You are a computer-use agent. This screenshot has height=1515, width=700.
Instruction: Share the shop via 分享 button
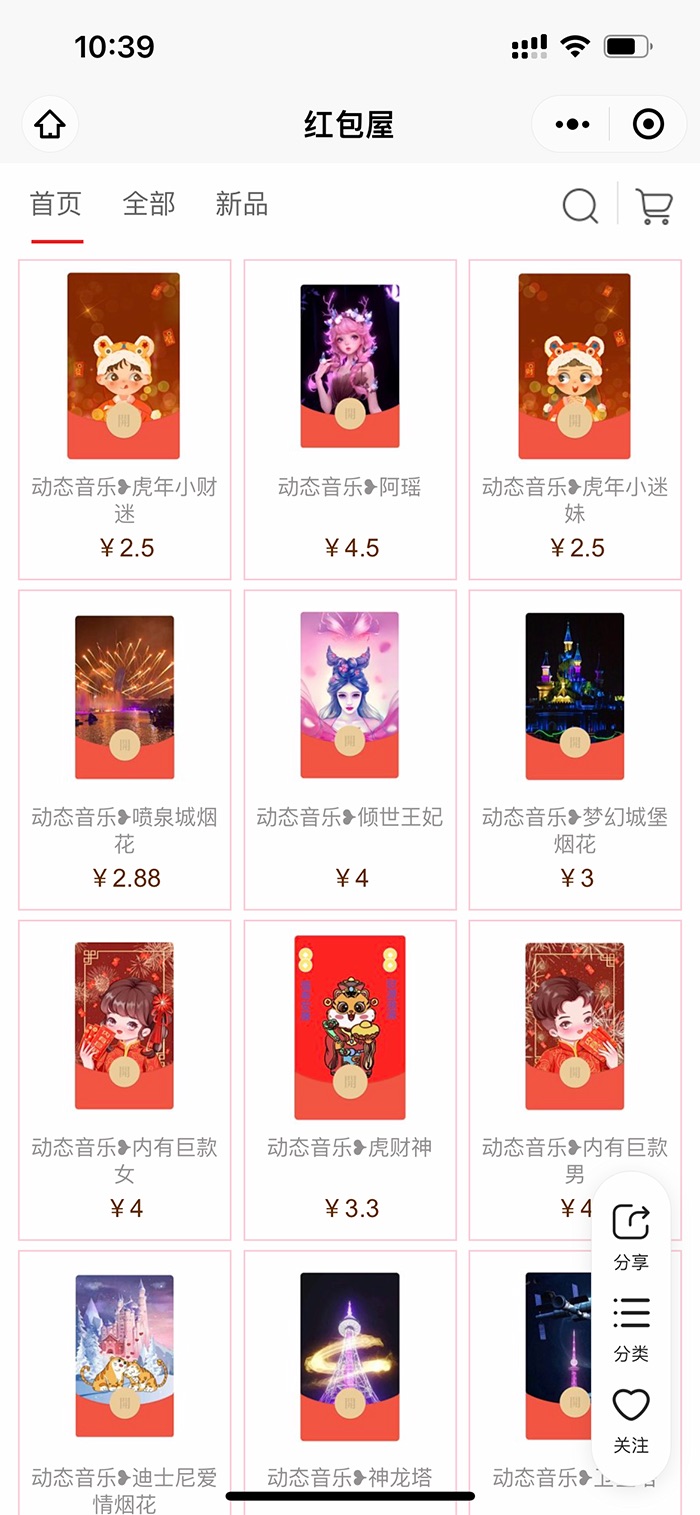click(631, 1236)
